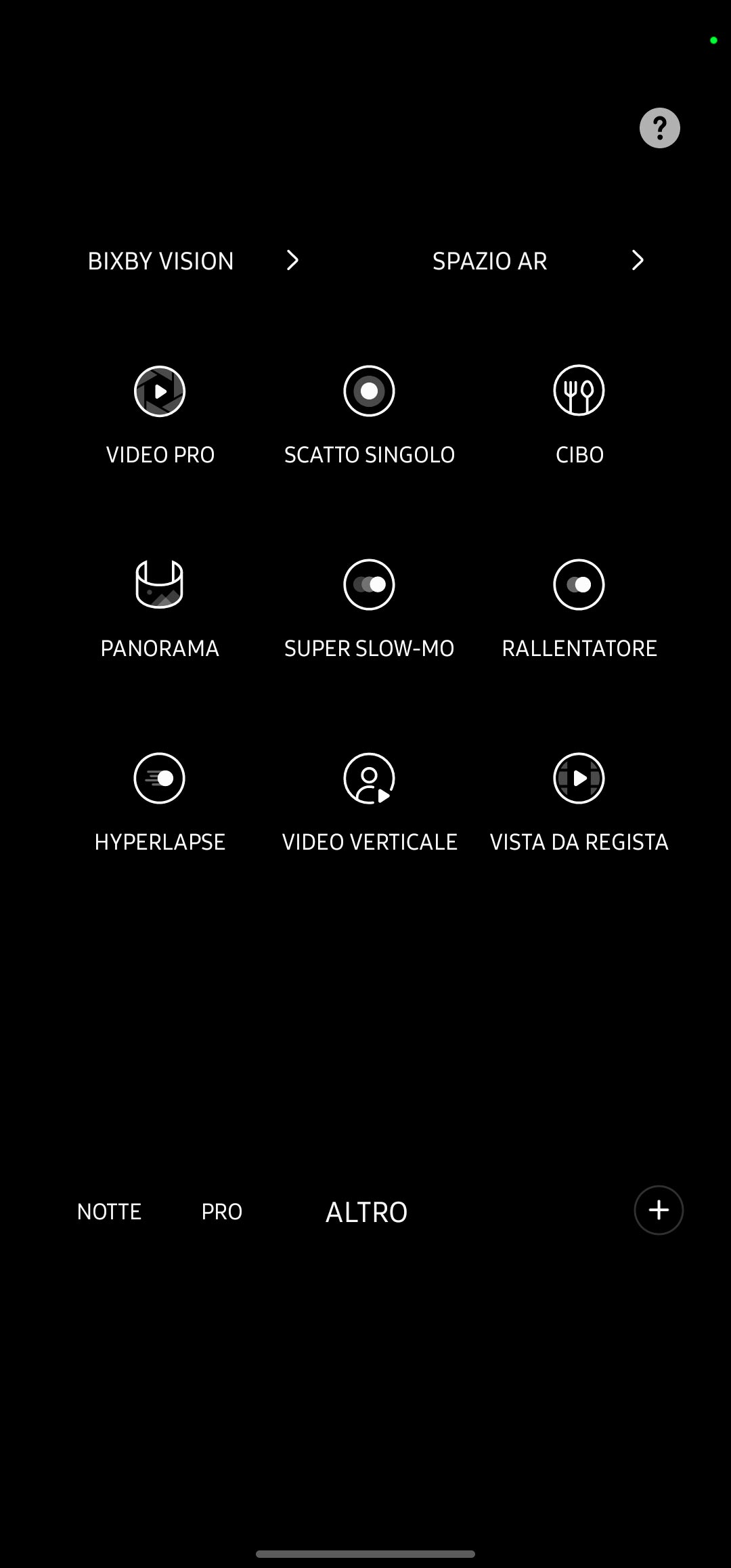
Task: Switch to the Notte tab
Action: pos(109,1211)
